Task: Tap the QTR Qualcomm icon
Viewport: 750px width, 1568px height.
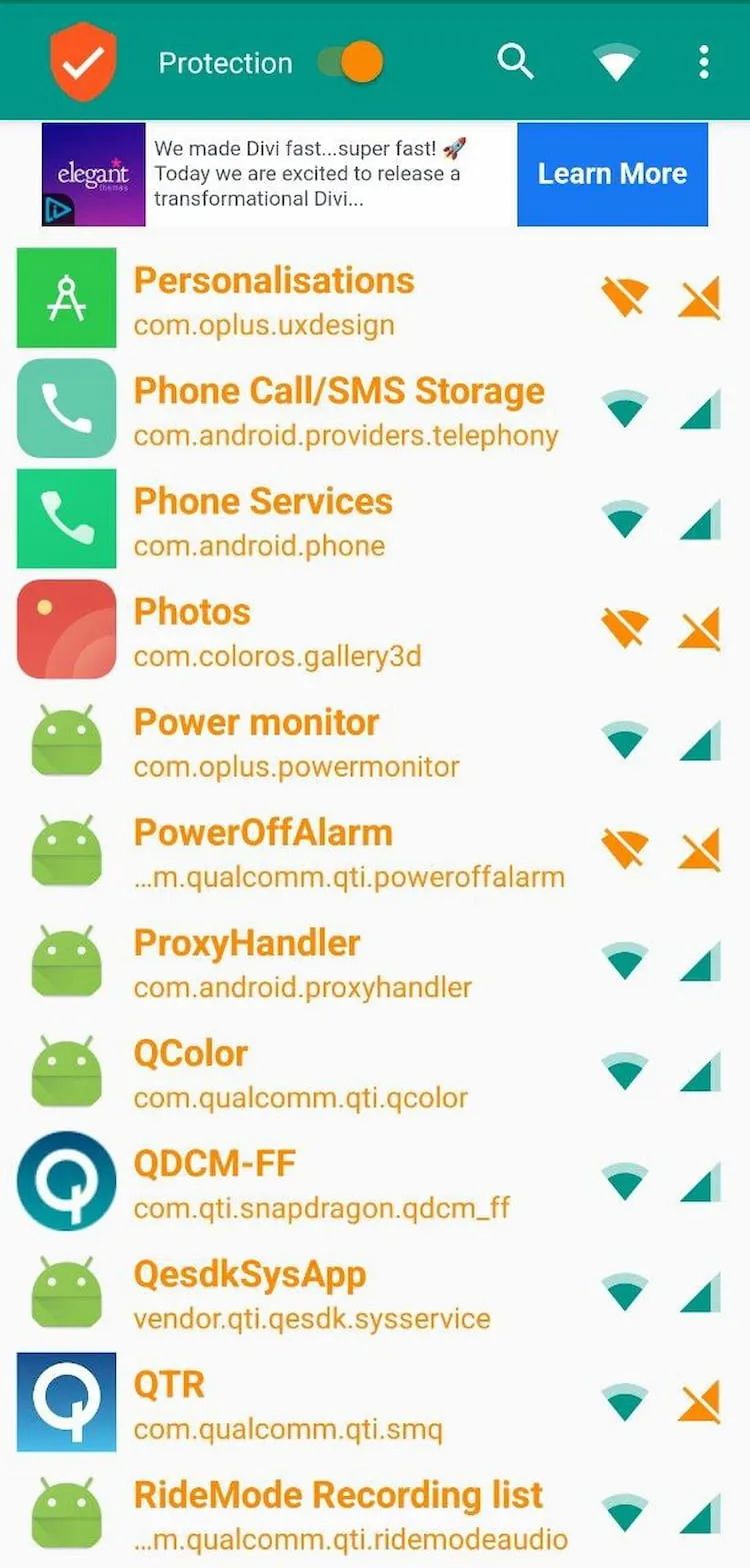Action: point(66,1402)
